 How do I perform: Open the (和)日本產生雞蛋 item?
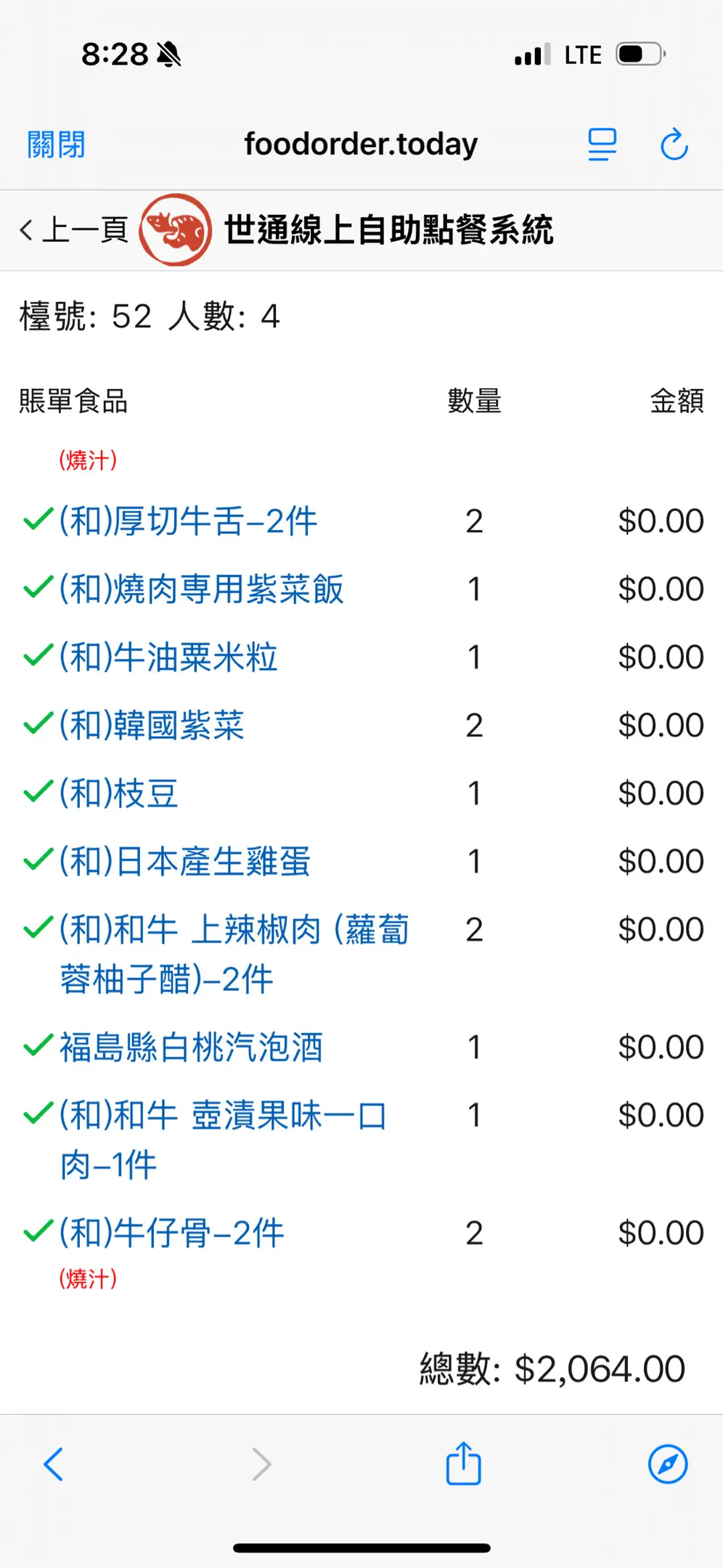pyautogui.click(x=185, y=861)
